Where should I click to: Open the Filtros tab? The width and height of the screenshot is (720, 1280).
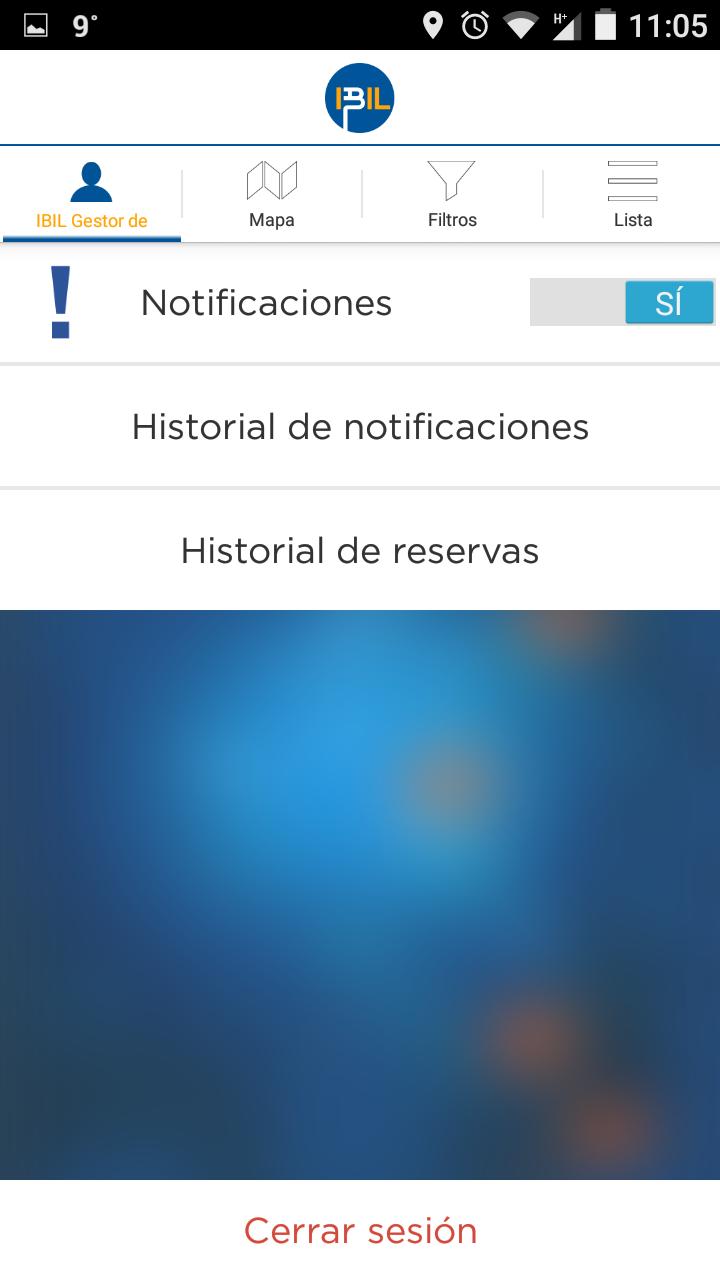click(452, 195)
